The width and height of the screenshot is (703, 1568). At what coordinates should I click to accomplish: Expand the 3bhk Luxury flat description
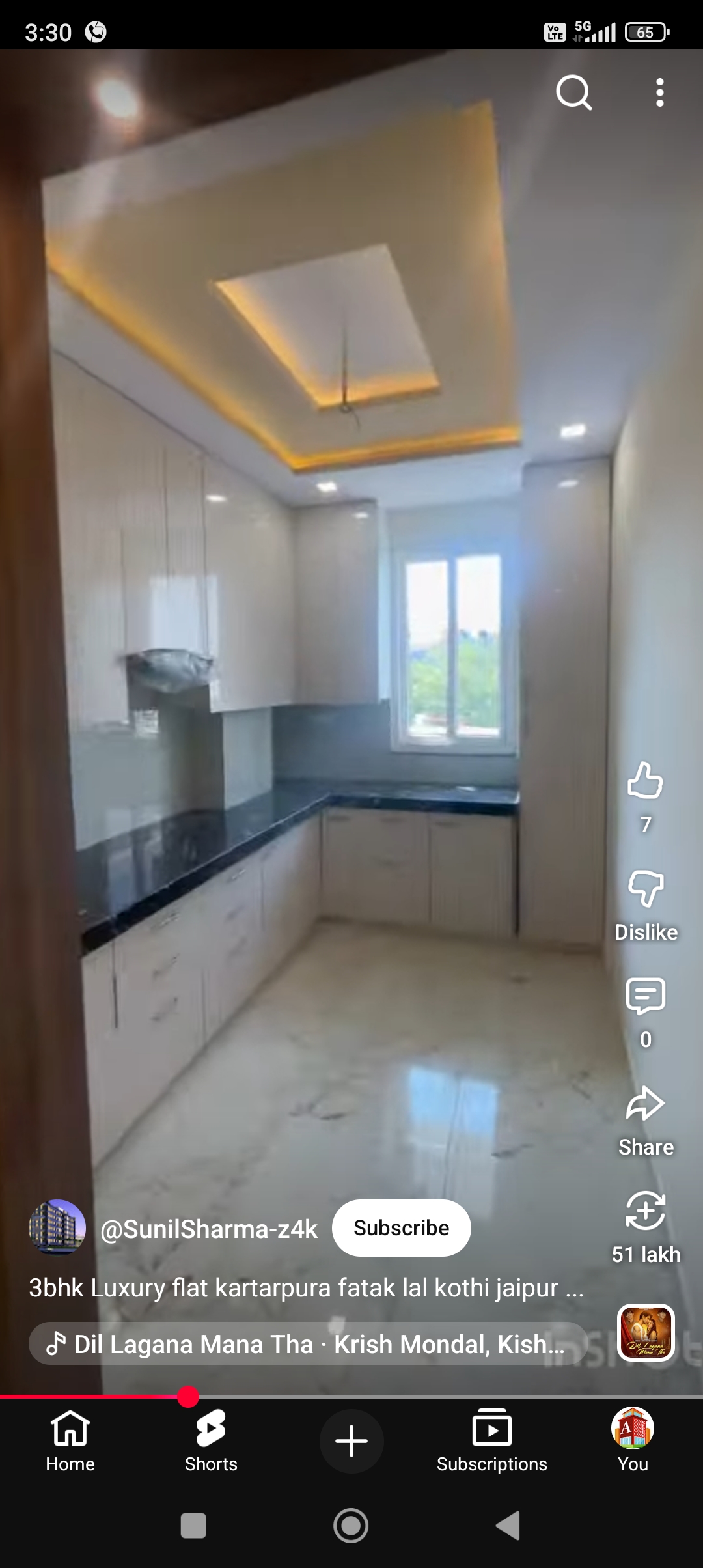(x=306, y=1288)
